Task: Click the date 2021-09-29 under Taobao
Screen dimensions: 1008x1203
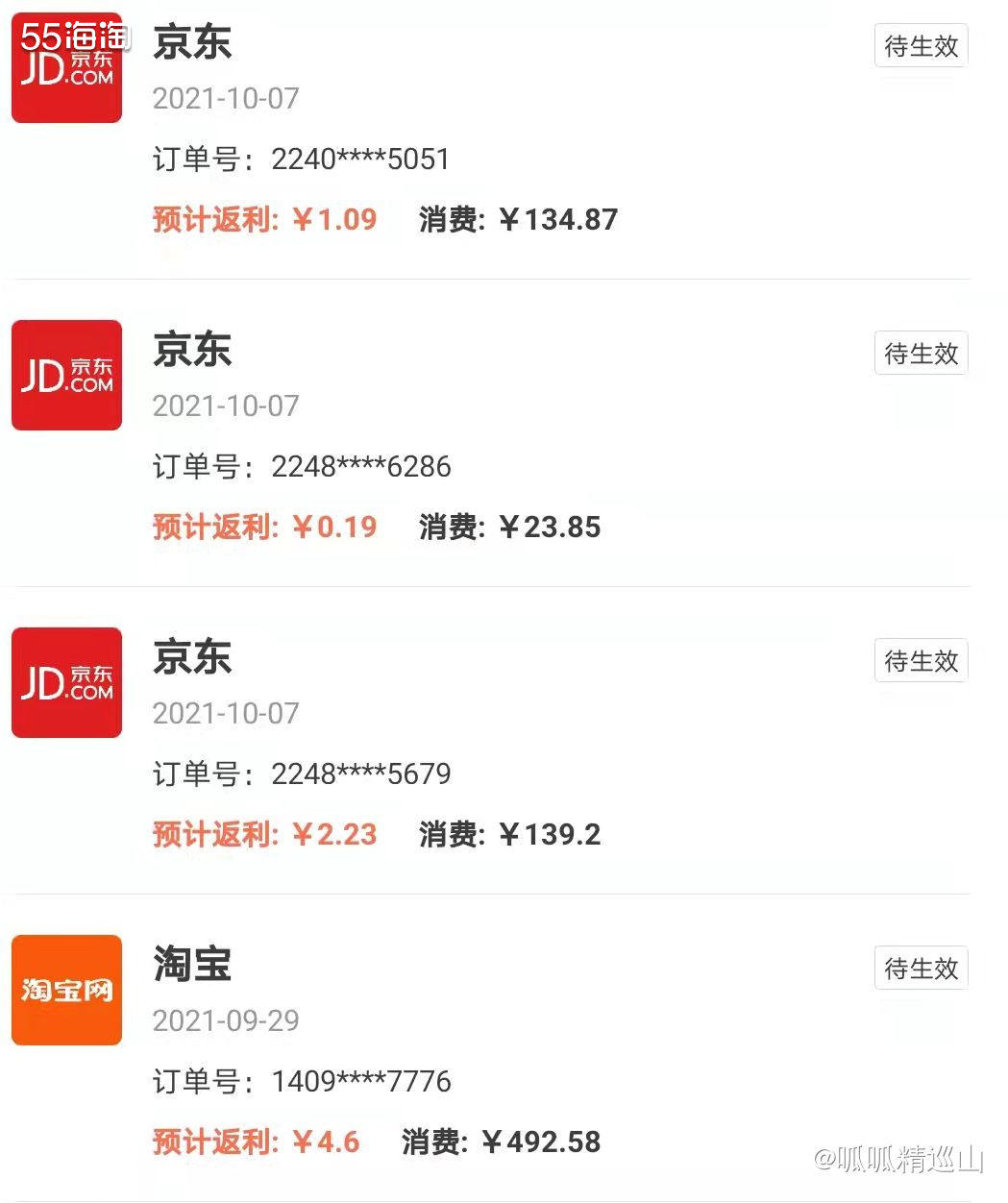Action: pos(227,1020)
